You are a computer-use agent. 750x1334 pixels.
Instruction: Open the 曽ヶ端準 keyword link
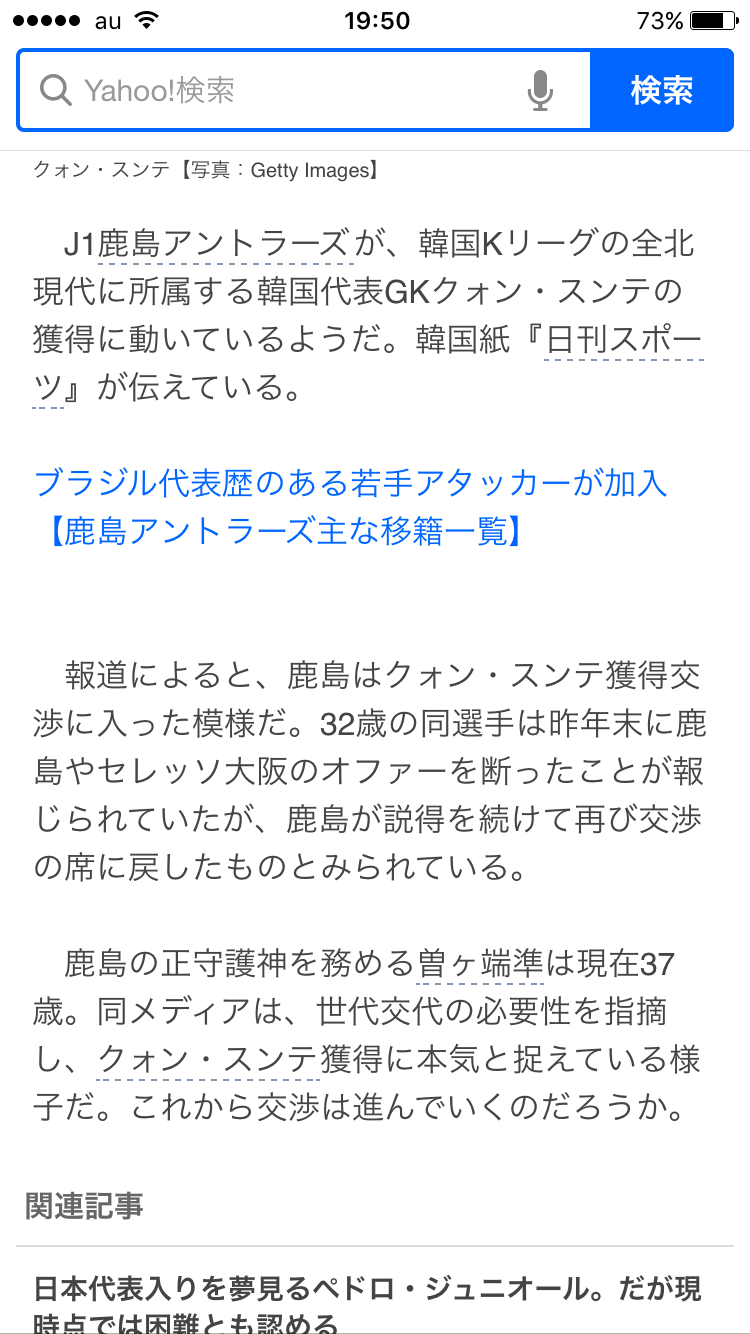point(479,964)
